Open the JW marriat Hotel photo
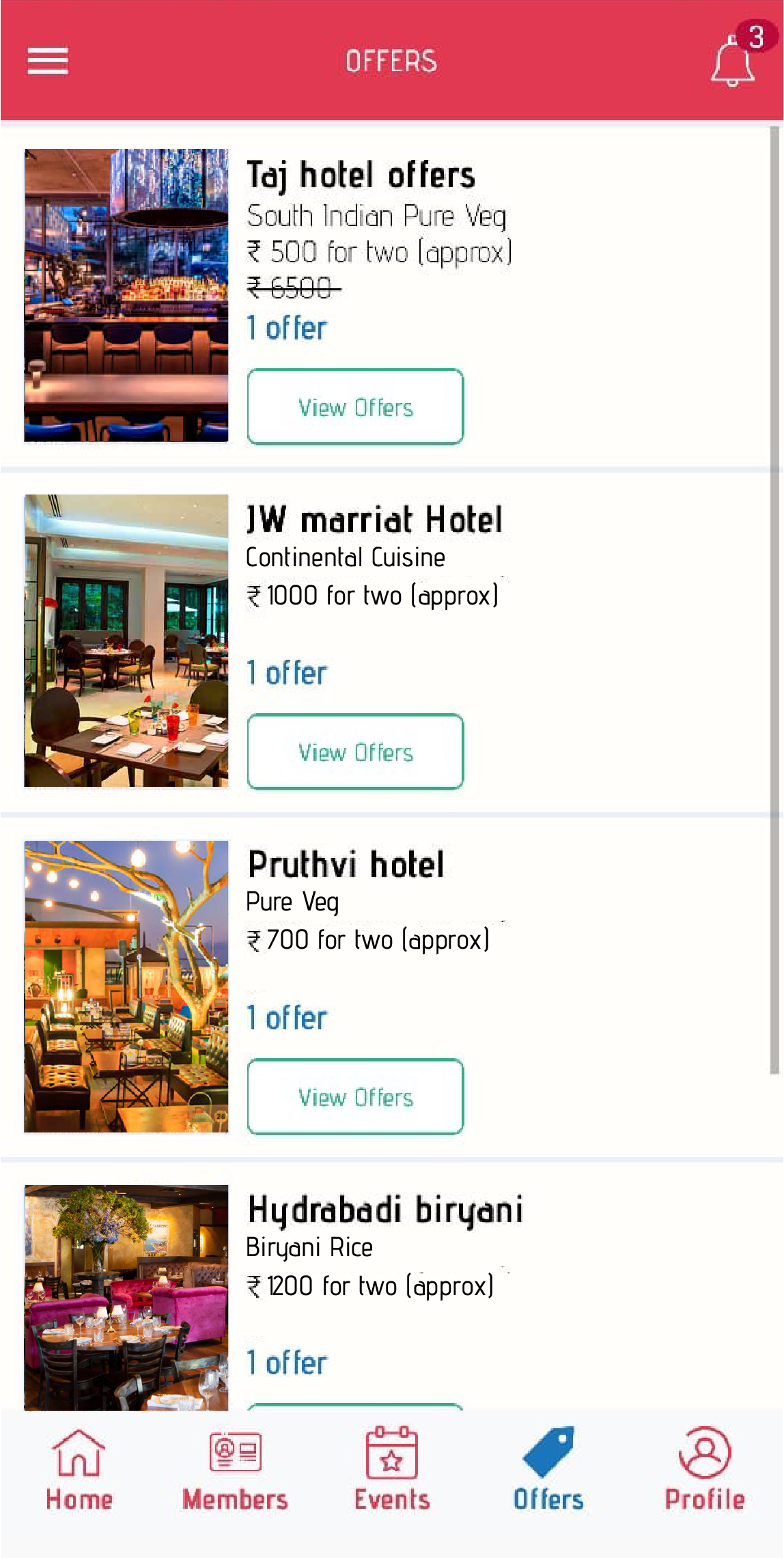The height and width of the screenshot is (1558, 784). 126,641
